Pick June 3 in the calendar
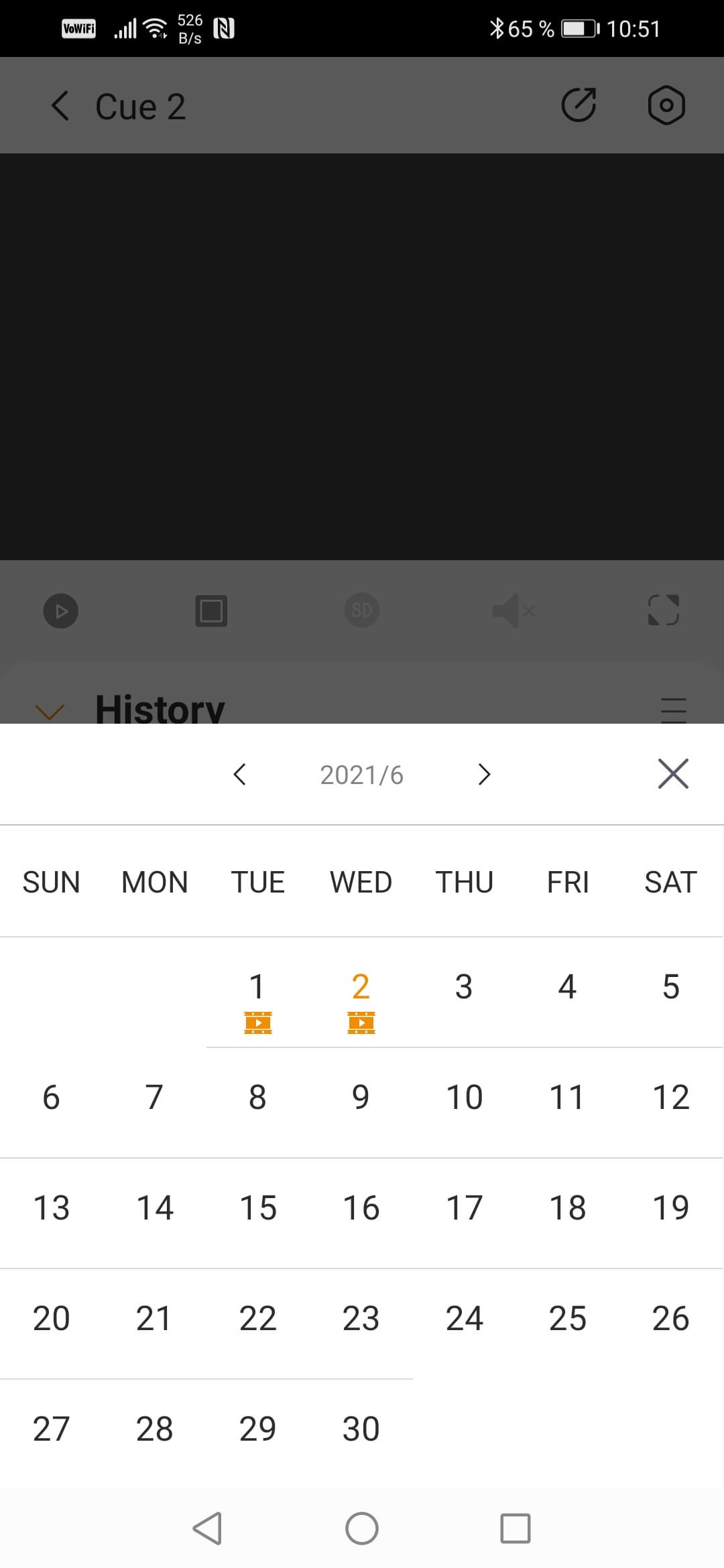Image resolution: width=724 pixels, height=1568 pixels. [x=464, y=987]
